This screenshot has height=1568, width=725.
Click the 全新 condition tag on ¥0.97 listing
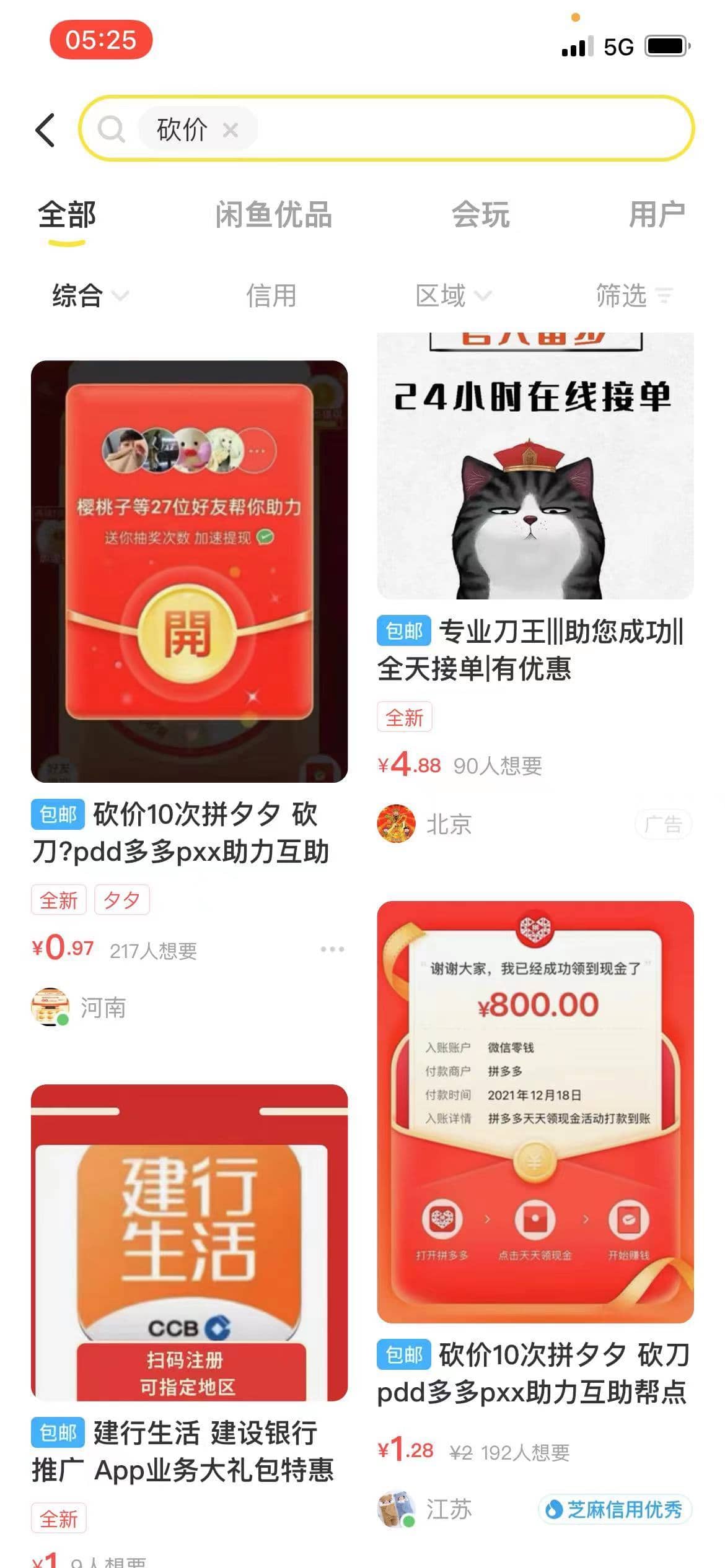tap(59, 900)
